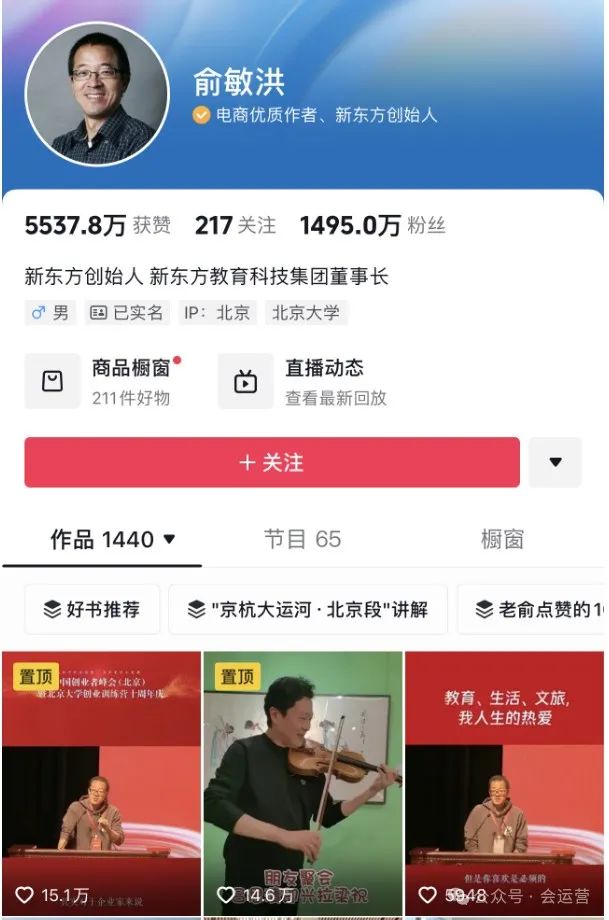Switch to the 橱窗 tab
609x920 pixels.
502,540
